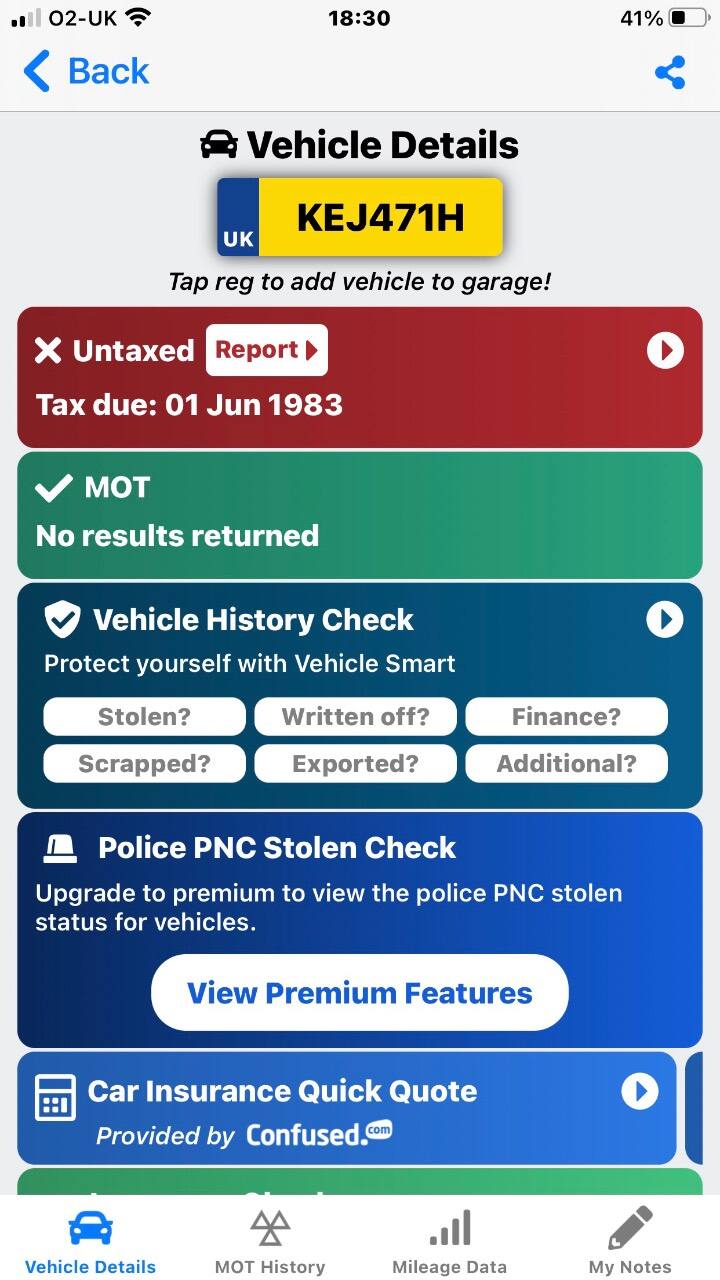The width and height of the screenshot is (720, 1280).
Task: Open the Vehicle History Check arrow
Action: coord(665,619)
